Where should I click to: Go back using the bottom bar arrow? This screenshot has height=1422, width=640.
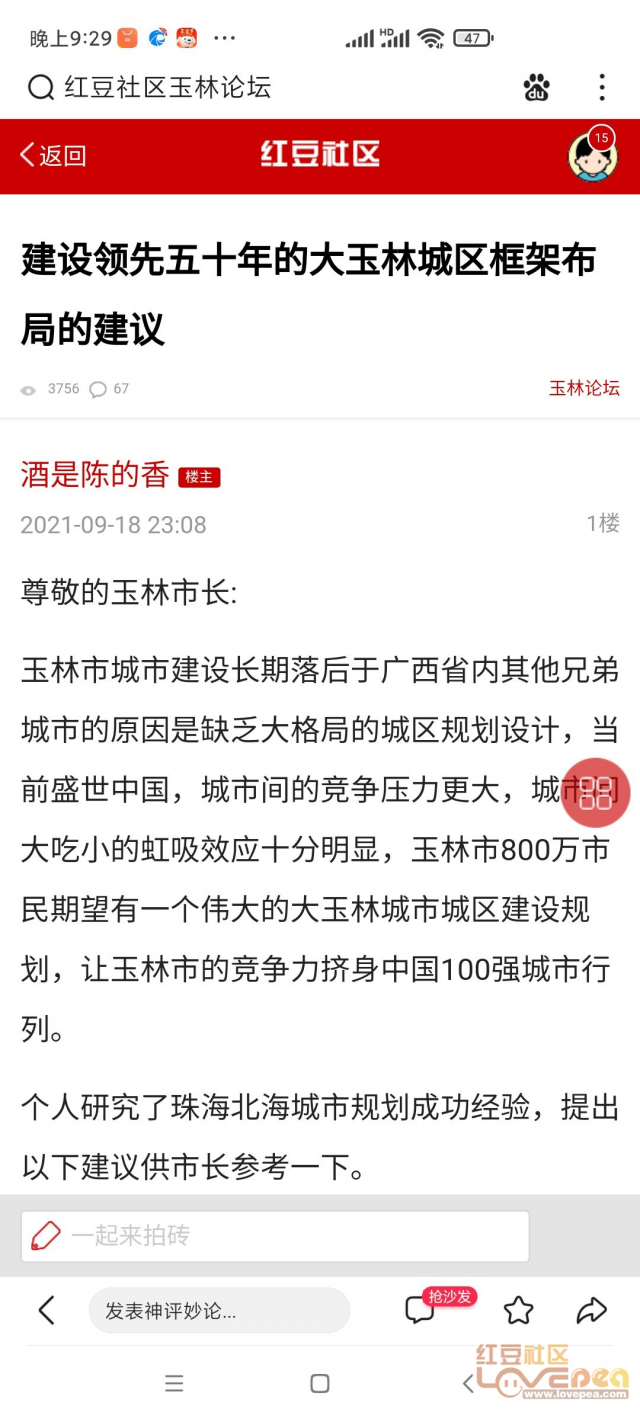coord(46,1310)
